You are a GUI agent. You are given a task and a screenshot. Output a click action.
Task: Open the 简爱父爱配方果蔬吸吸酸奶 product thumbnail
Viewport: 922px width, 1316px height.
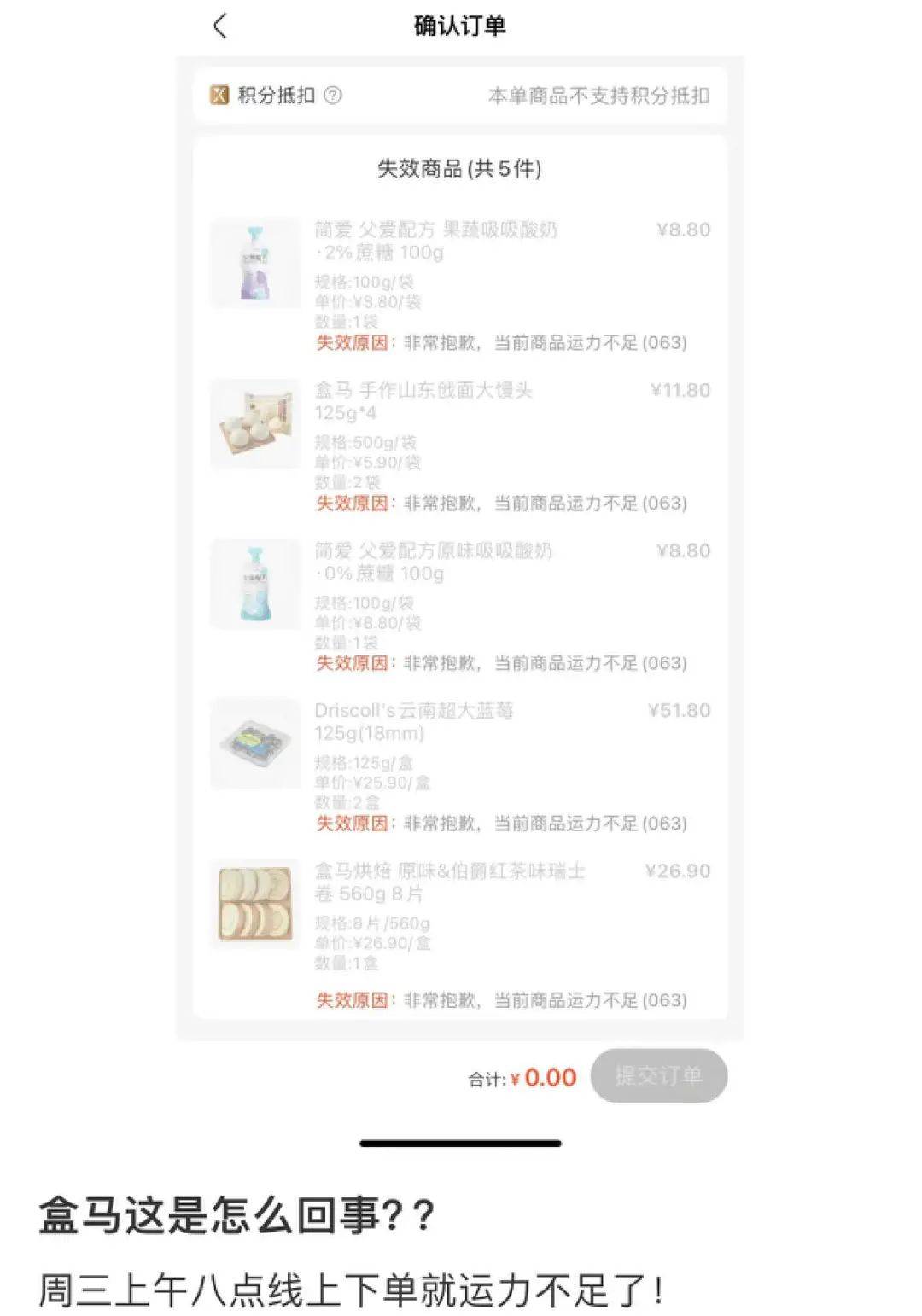pyautogui.click(x=256, y=263)
